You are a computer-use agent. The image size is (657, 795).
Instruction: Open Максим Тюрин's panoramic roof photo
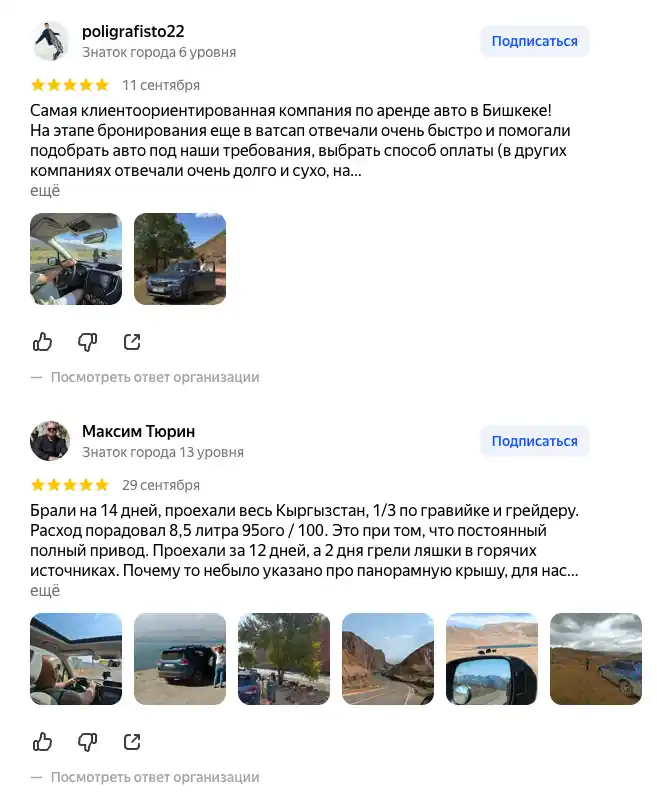coord(76,659)
